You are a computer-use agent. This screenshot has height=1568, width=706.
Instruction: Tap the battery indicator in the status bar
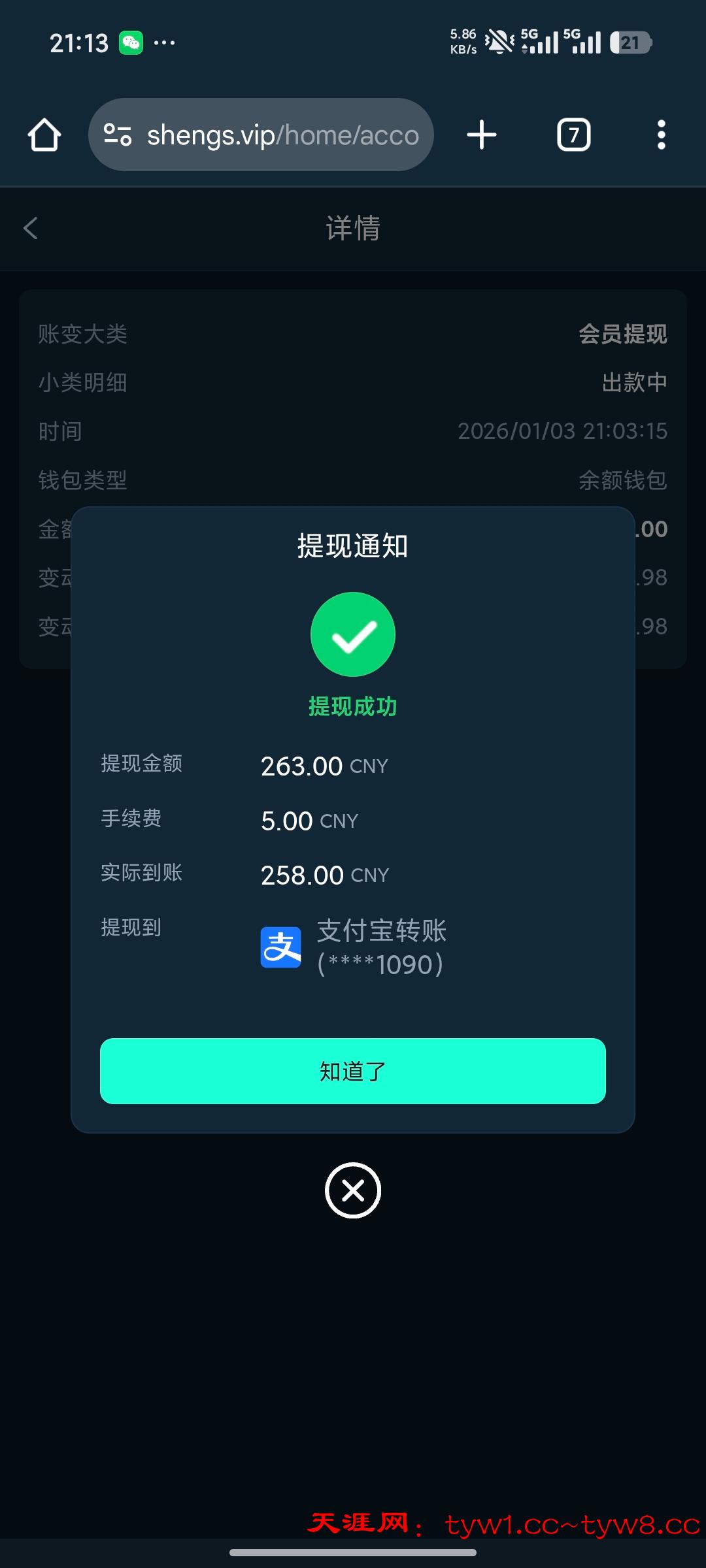630,42
